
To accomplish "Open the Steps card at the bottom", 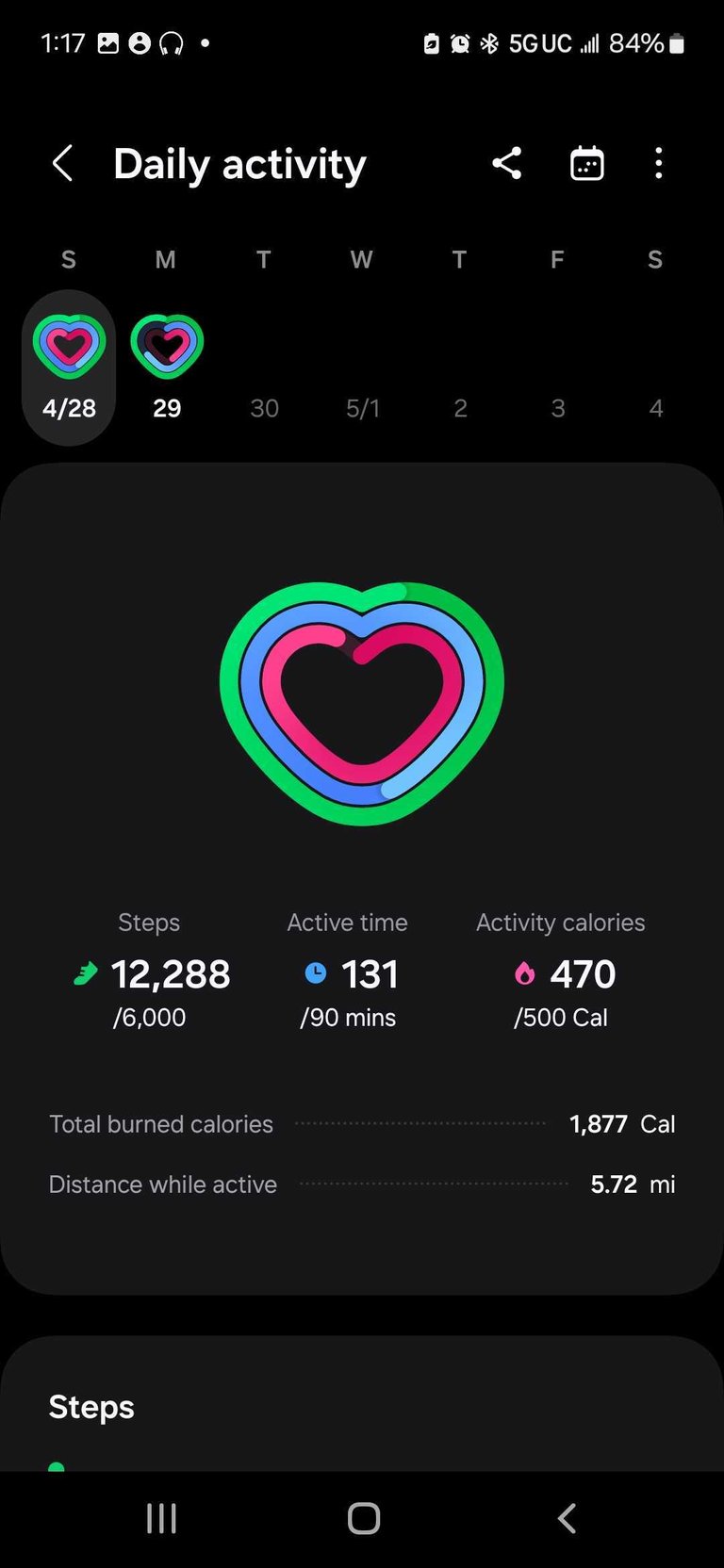I will (x=362, y=1404).
